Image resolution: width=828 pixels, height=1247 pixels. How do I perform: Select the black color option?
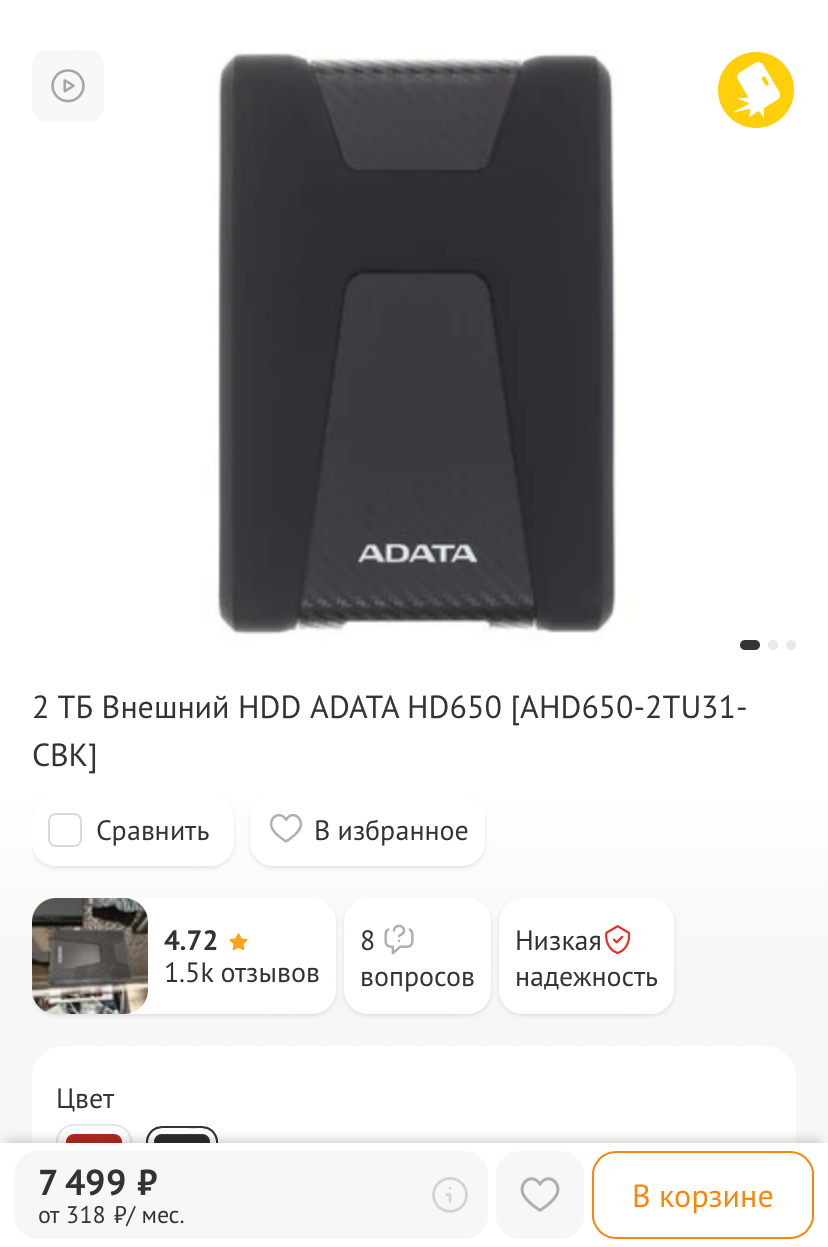[x=182, y=1136]
